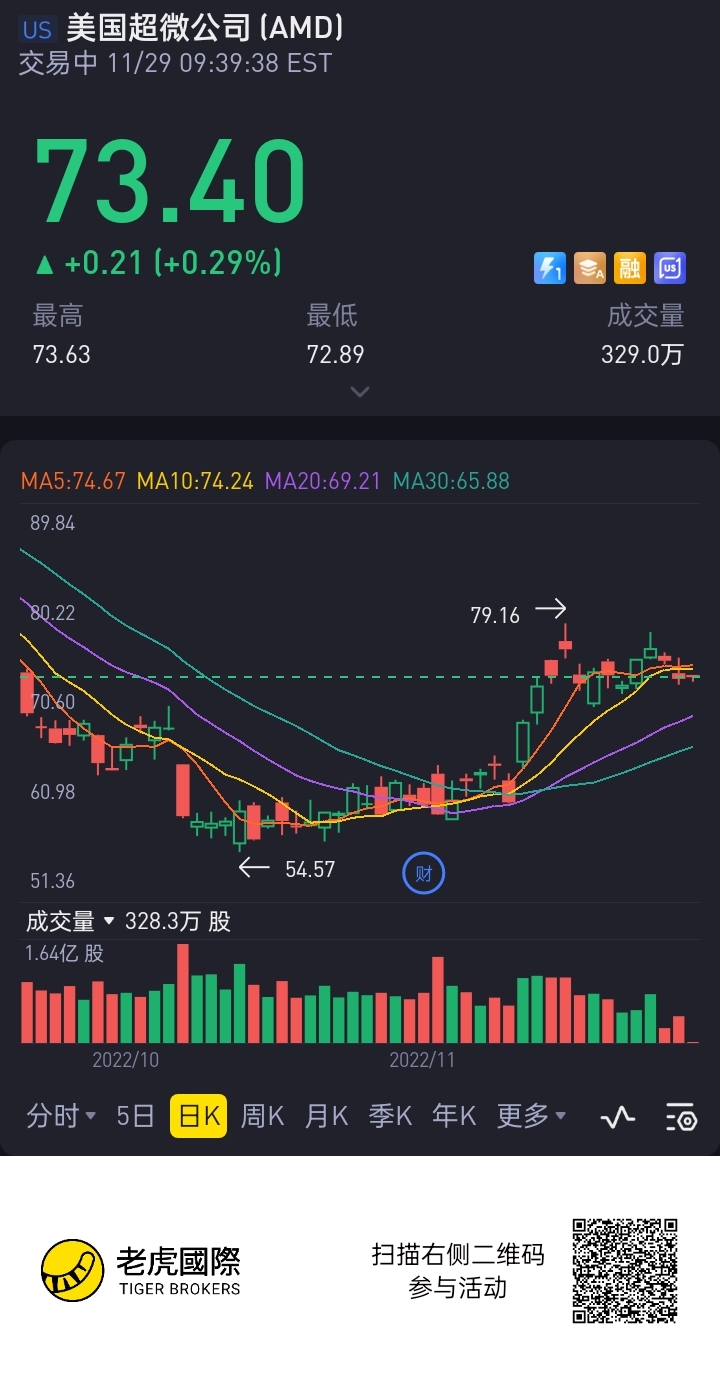720x1386 pixels.
Task: Select the 日K chart tab
Action: click(x=198, y=1115)
